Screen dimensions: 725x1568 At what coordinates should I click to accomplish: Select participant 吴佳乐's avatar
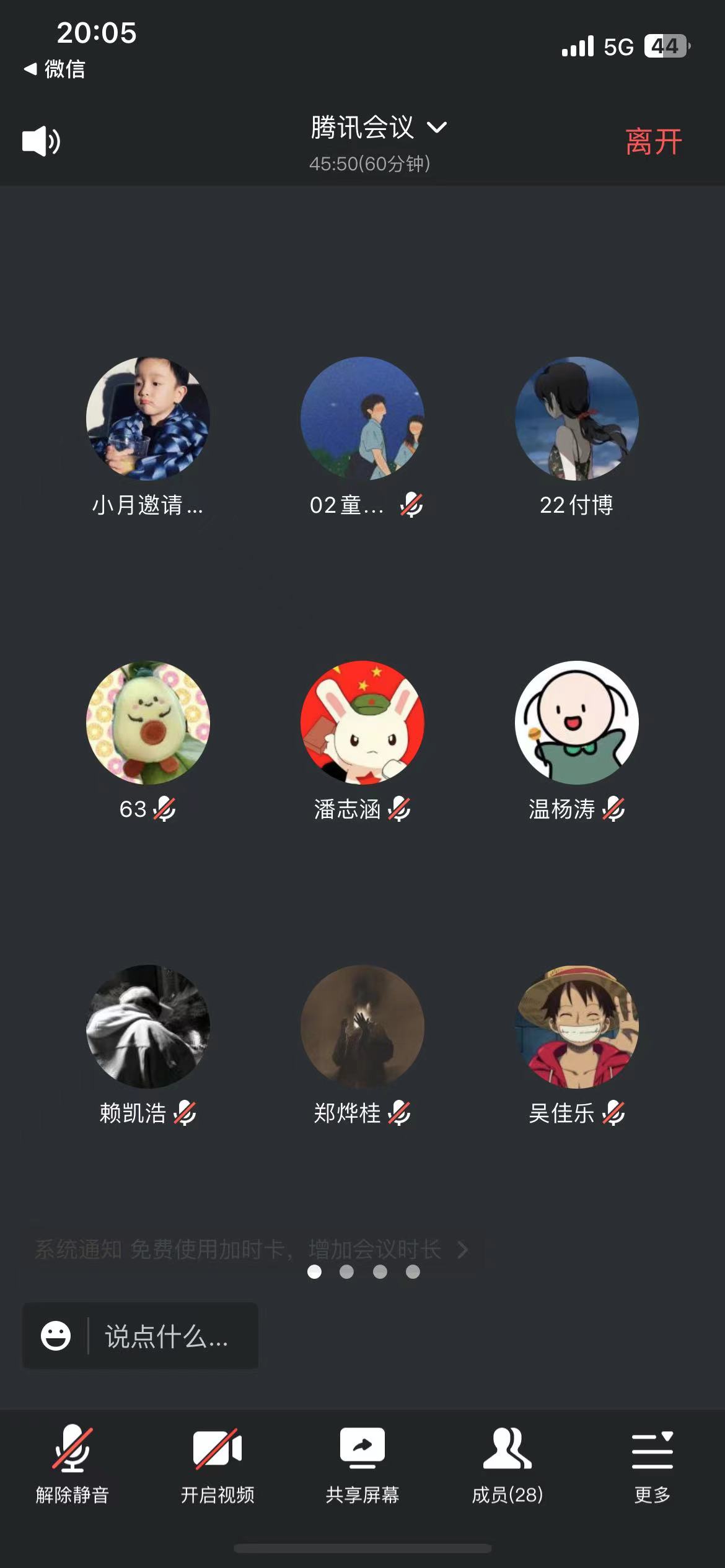pos(576,1027)
